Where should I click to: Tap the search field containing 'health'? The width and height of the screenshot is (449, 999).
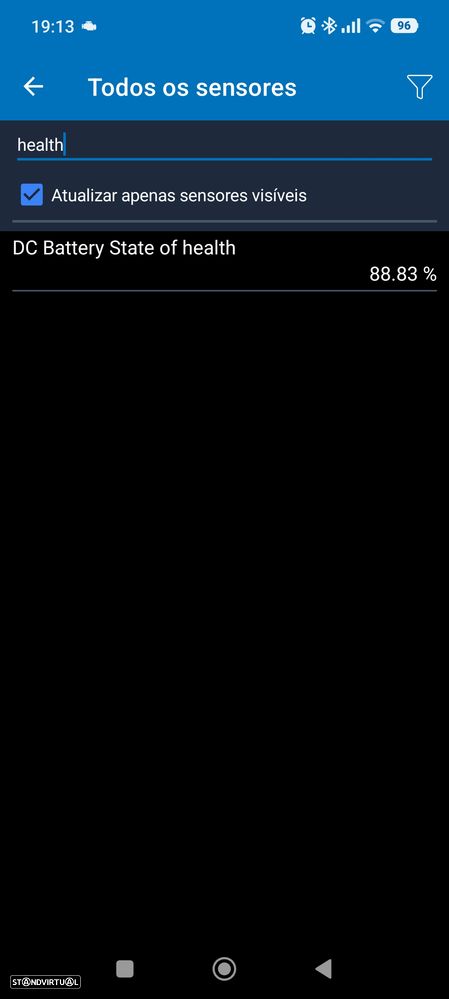click(224, 145)
